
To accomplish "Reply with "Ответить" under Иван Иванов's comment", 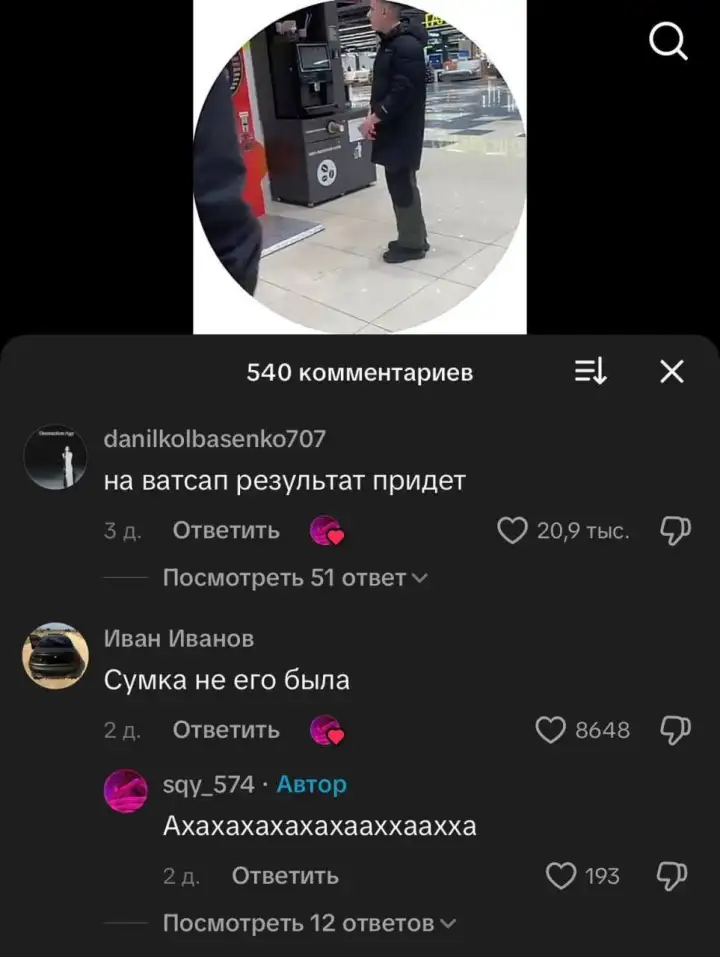I will tap(224, 730).
